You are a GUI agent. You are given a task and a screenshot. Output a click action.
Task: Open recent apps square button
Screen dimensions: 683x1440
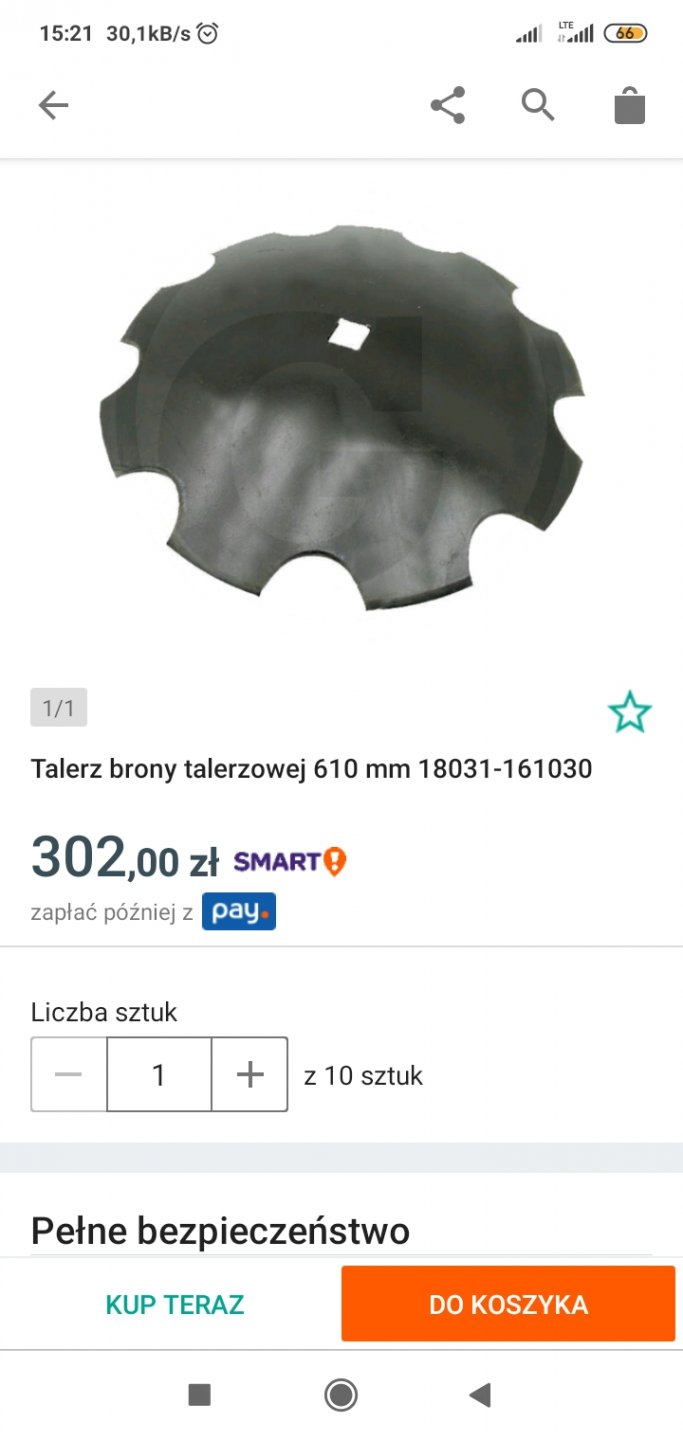point(200,1394)
